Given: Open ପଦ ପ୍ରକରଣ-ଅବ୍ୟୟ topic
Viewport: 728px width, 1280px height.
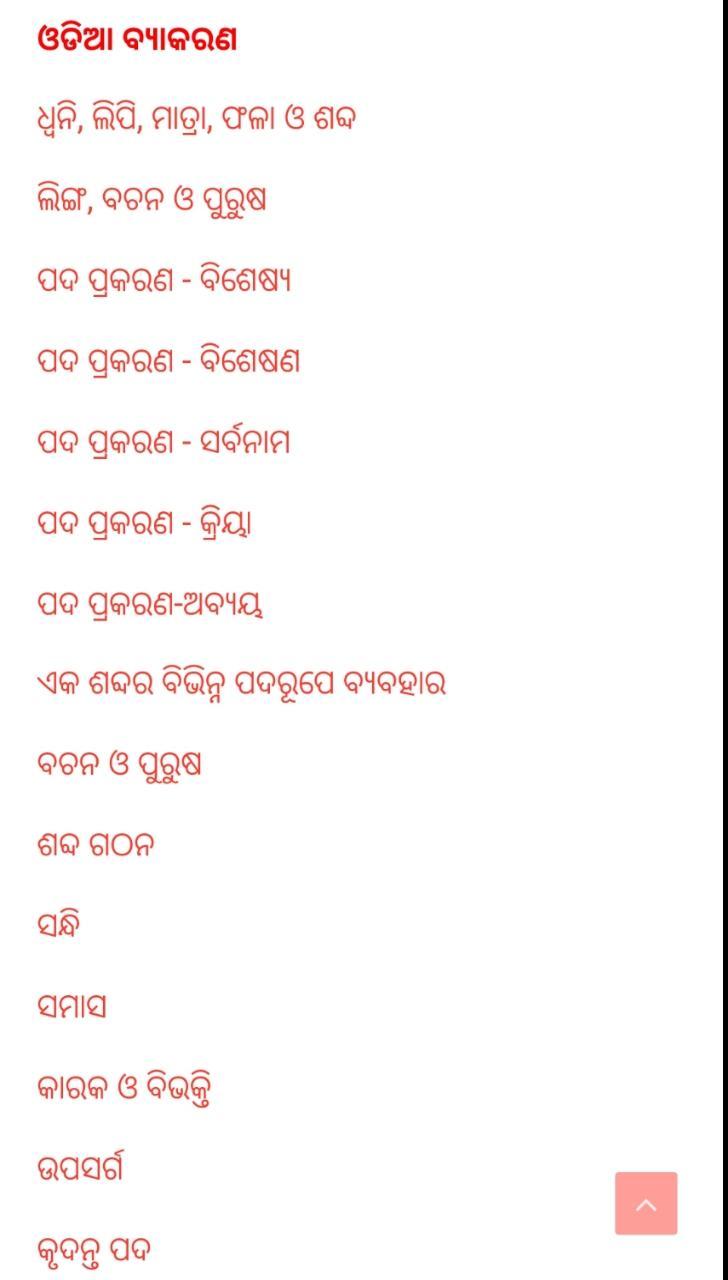Looking at the screenshot, I should coord(150,604).
